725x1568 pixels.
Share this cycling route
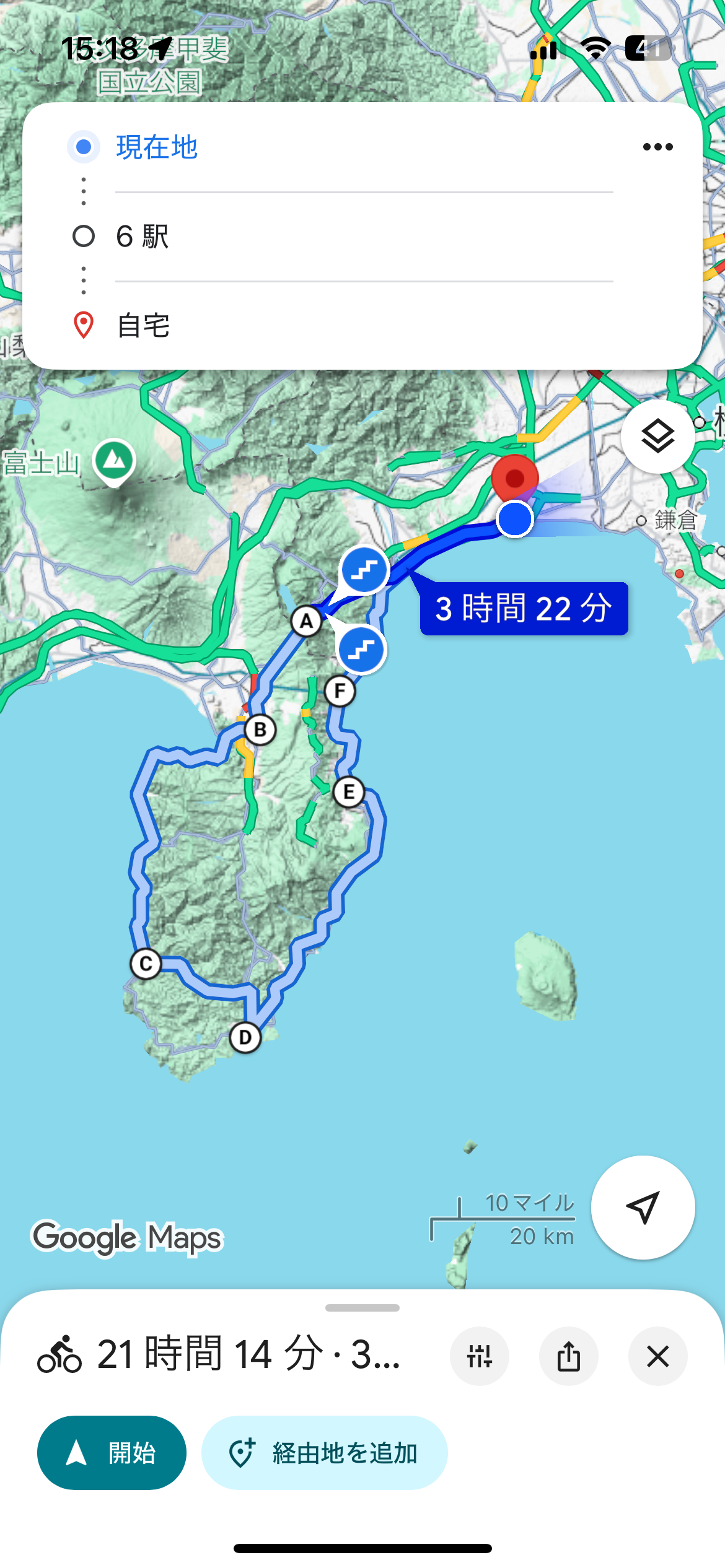569,1356
